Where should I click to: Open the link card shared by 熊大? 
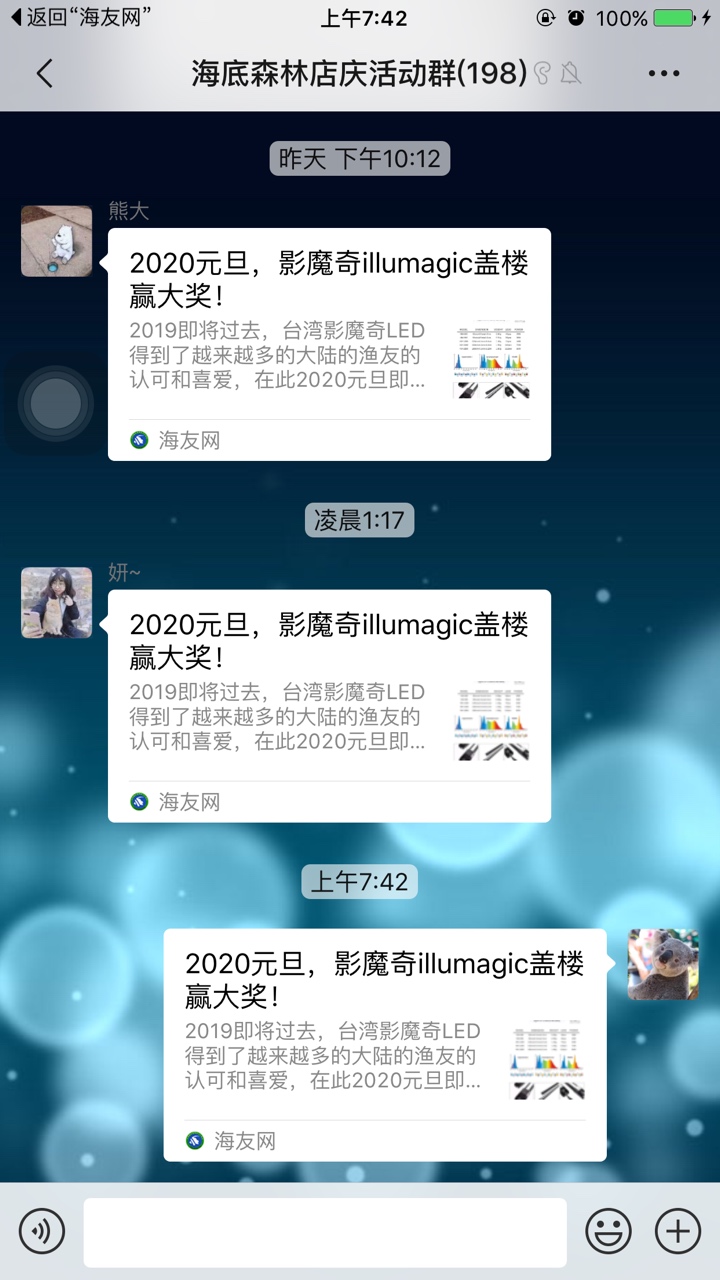pos(329,344)
